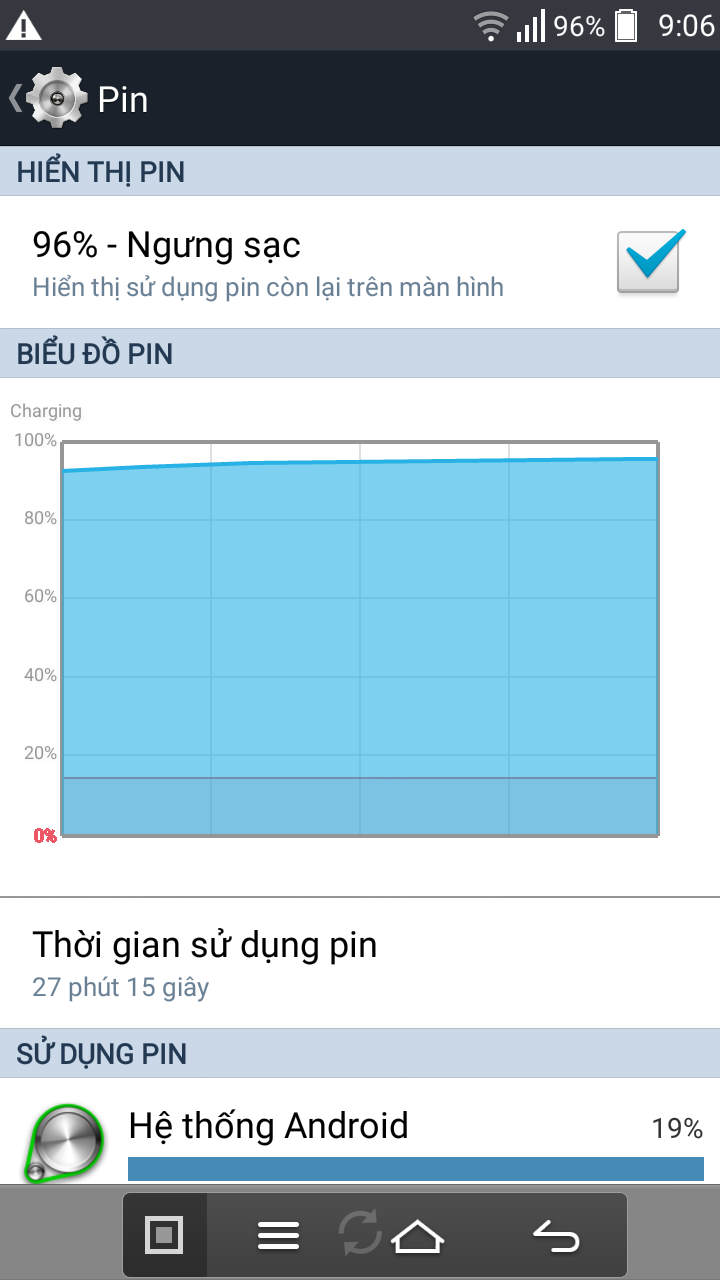Screen dimensions: 720x1280
Task: Open the menu button in the navigation bar
Action: tap(279, 1237)
